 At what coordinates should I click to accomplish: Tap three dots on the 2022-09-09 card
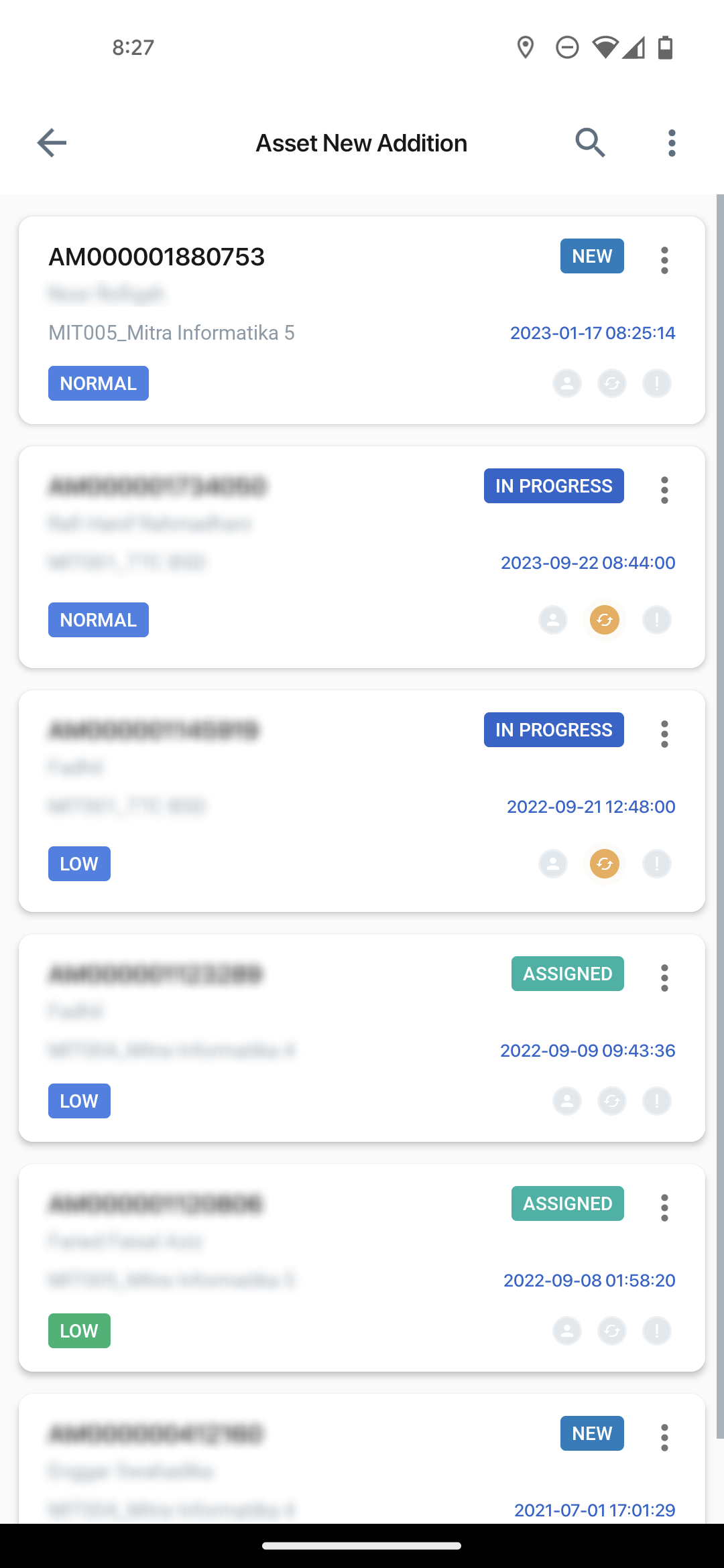tap(664, 978)
